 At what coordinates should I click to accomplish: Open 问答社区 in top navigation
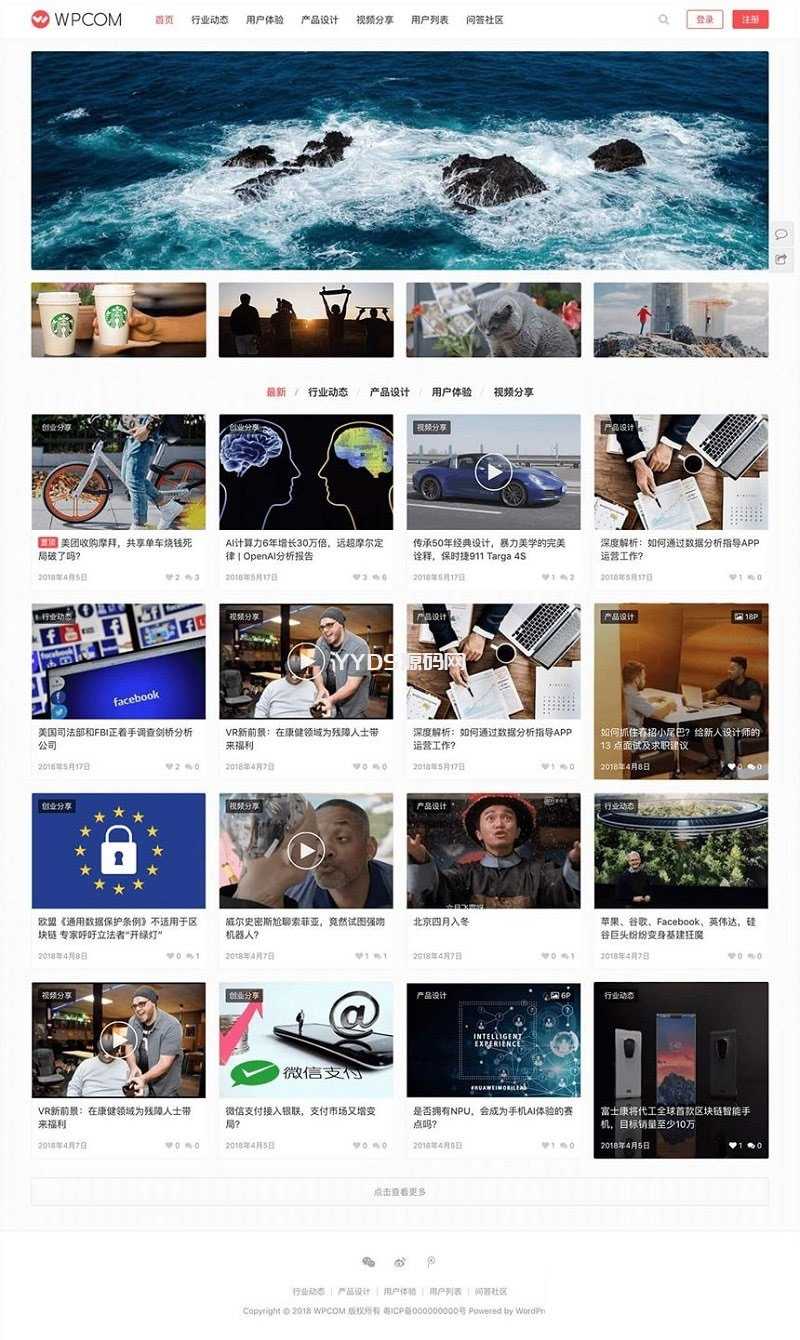[484, 20]
